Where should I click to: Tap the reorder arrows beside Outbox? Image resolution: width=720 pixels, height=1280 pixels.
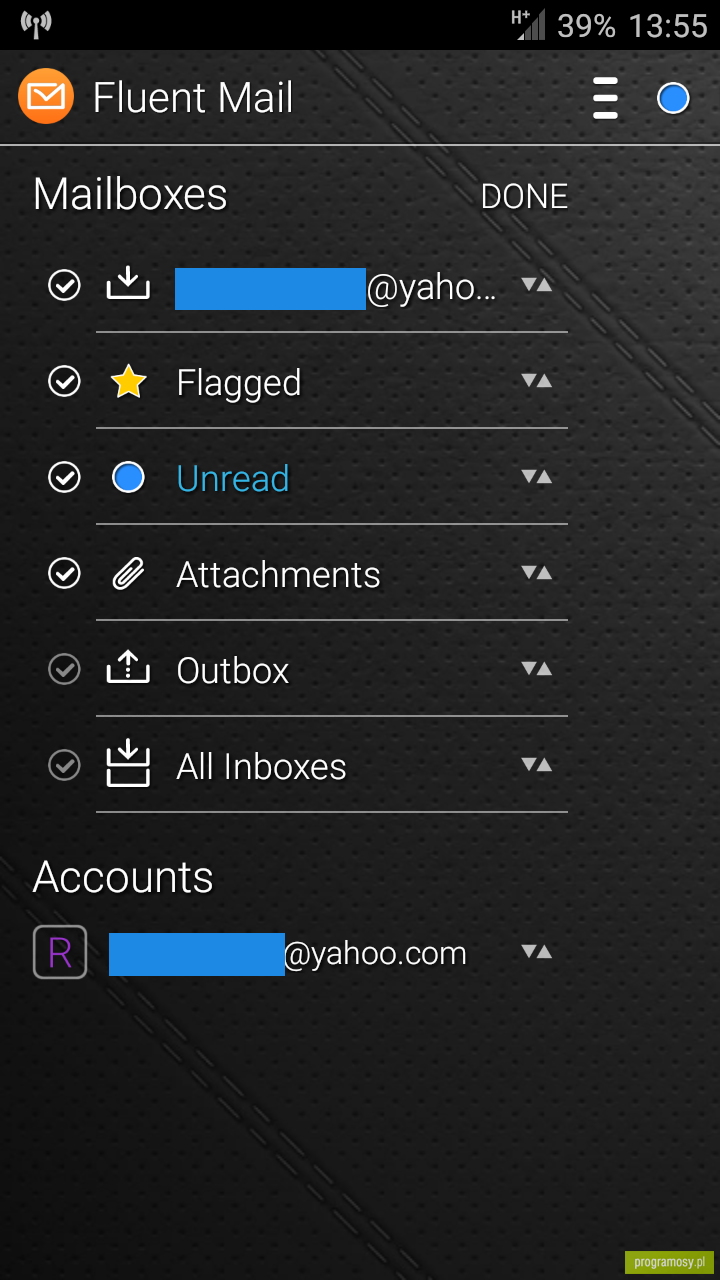[x=537, y=668]
